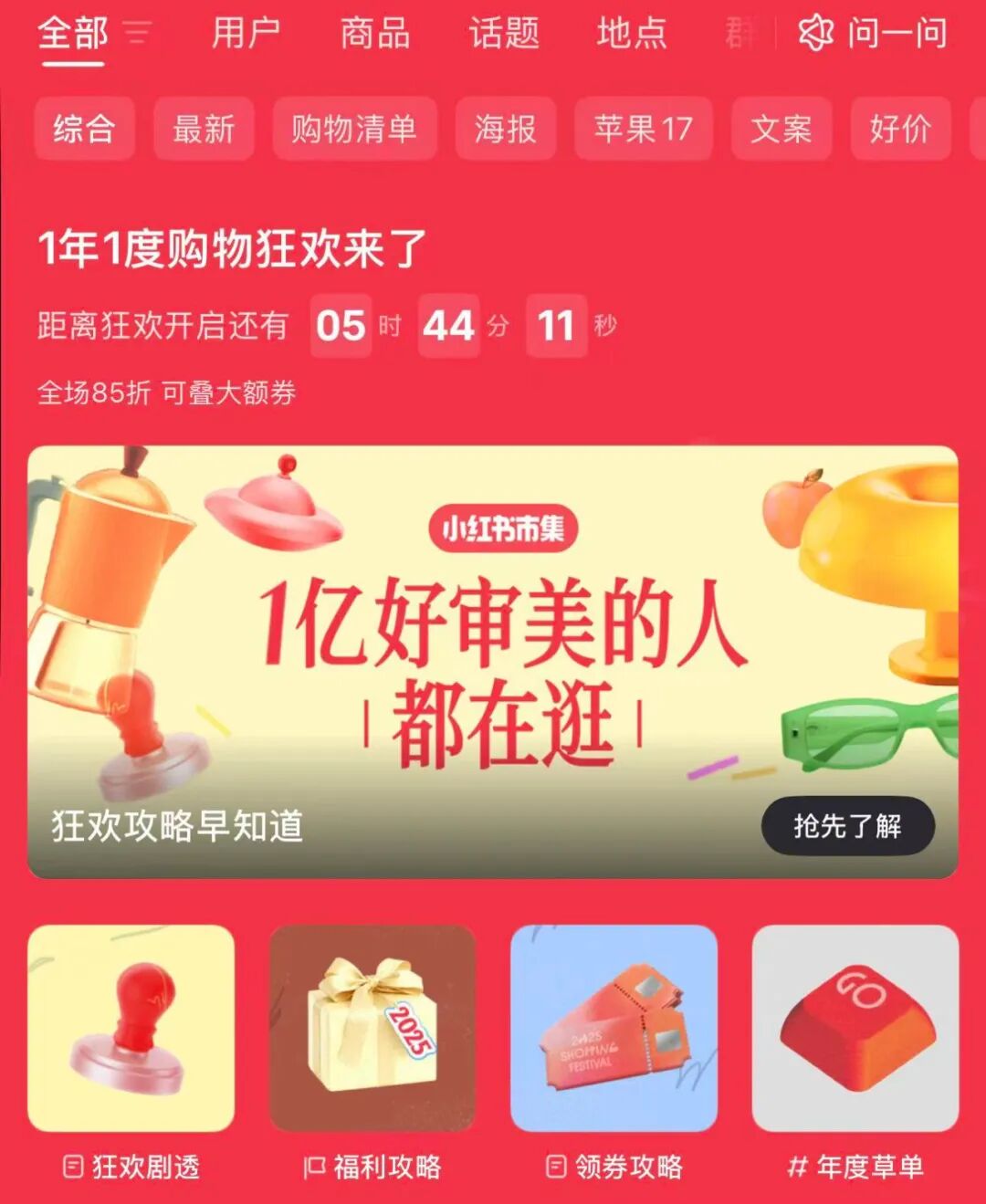Select the 好价 chip
Screen dimensions: 986x1204
(x=900, y=129)
